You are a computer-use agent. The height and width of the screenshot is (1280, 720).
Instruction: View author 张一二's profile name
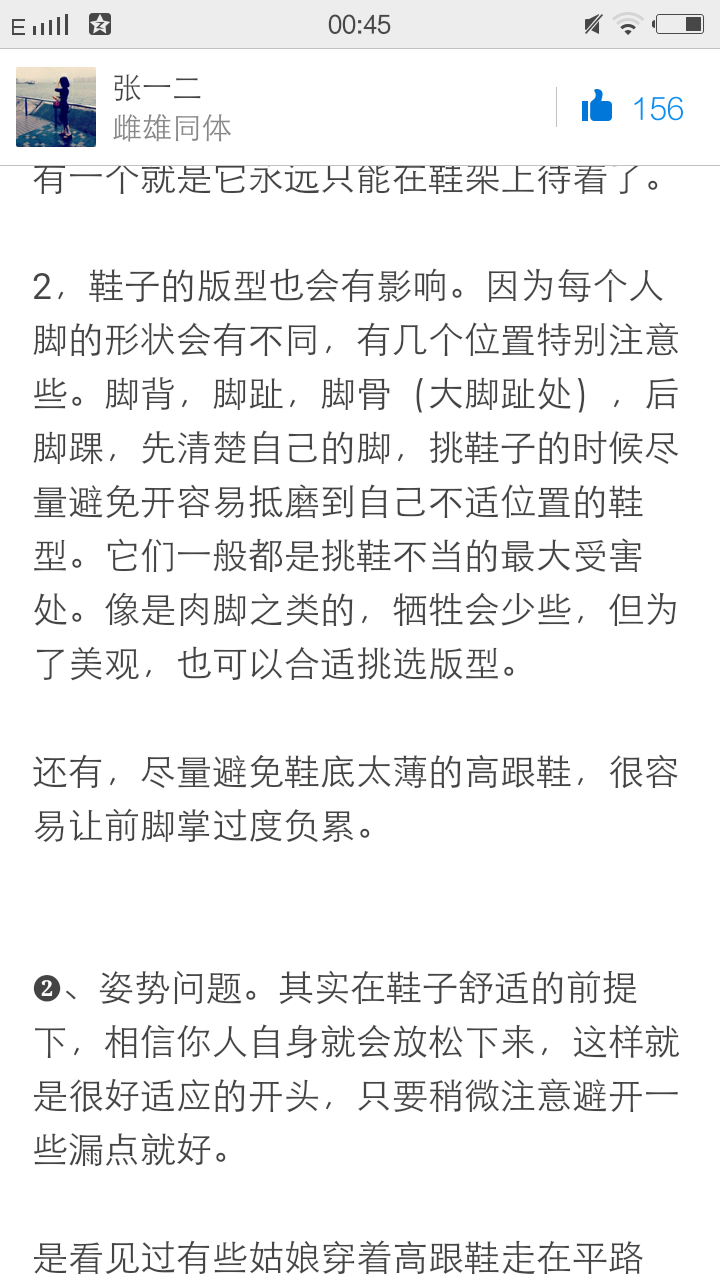157,88
